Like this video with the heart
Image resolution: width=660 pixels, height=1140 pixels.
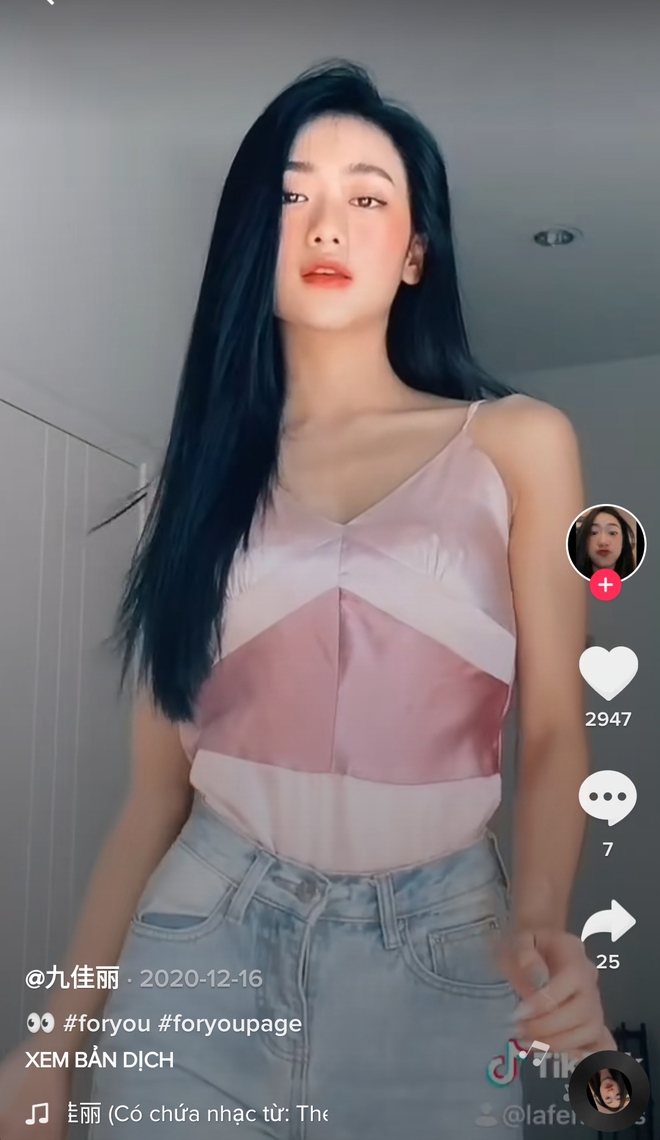608,673
